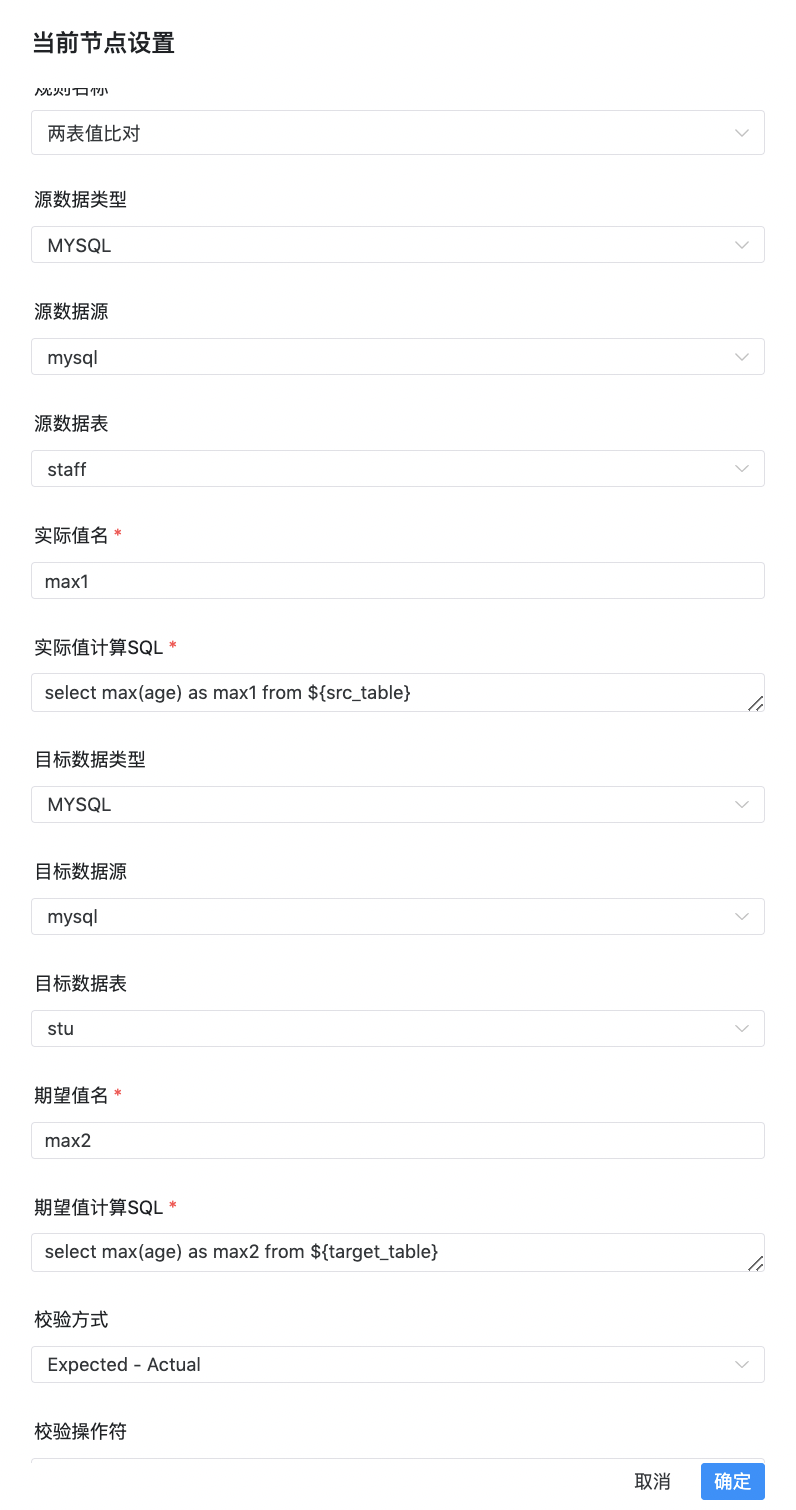Tap the 实际值名 field containing max1
The height and width of the screenshot is (1510, 796).
(398, 581)
